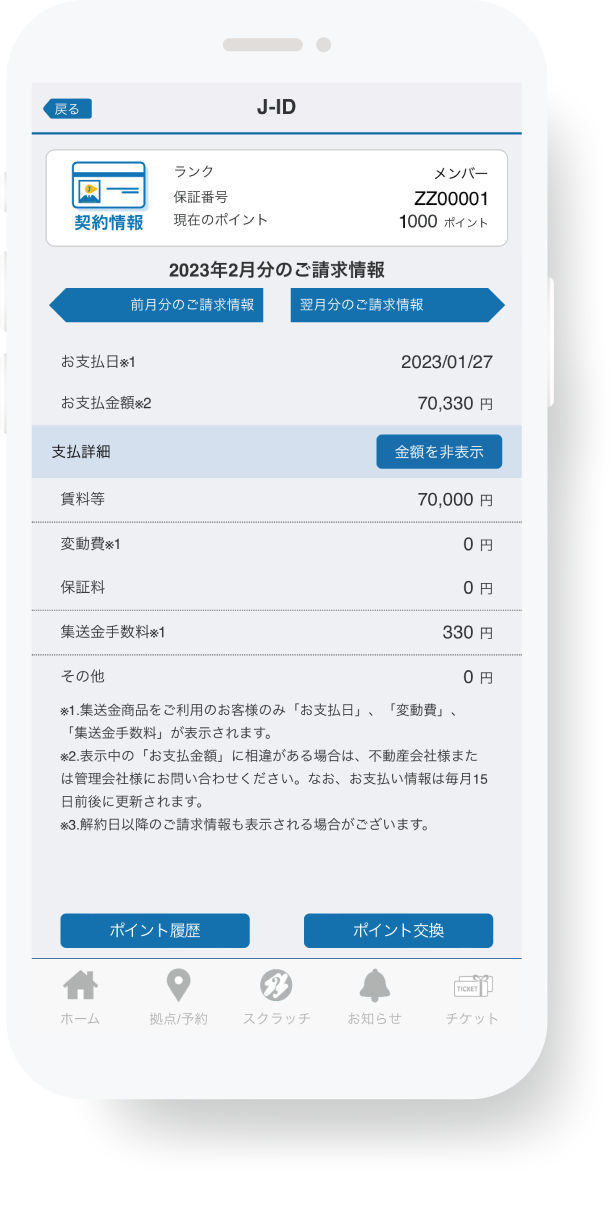
Task: Open ポイント交換 point exchange
Action: (398, 930)
